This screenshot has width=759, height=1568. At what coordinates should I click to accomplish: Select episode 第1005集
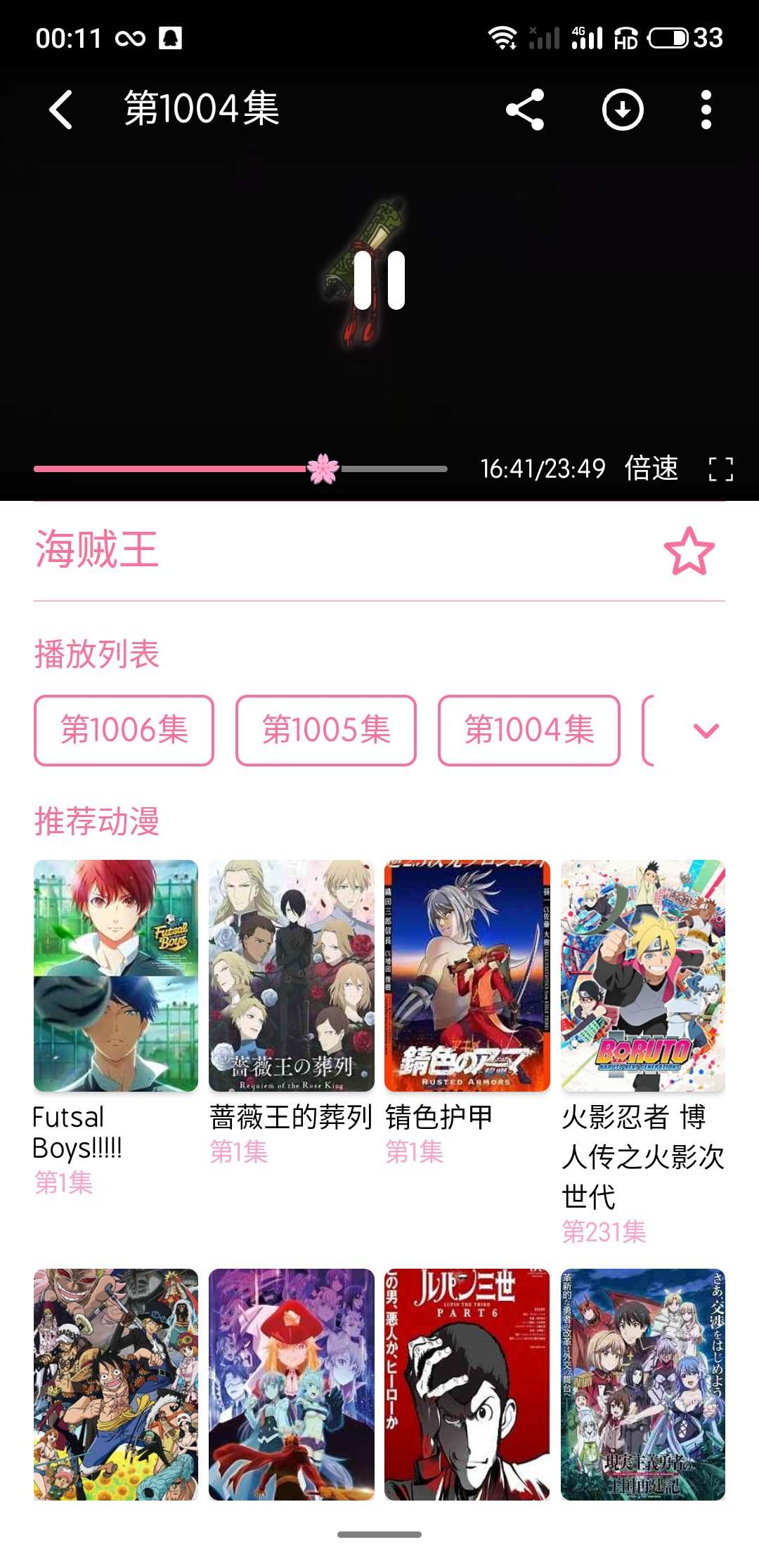click(x=326, y=730)
